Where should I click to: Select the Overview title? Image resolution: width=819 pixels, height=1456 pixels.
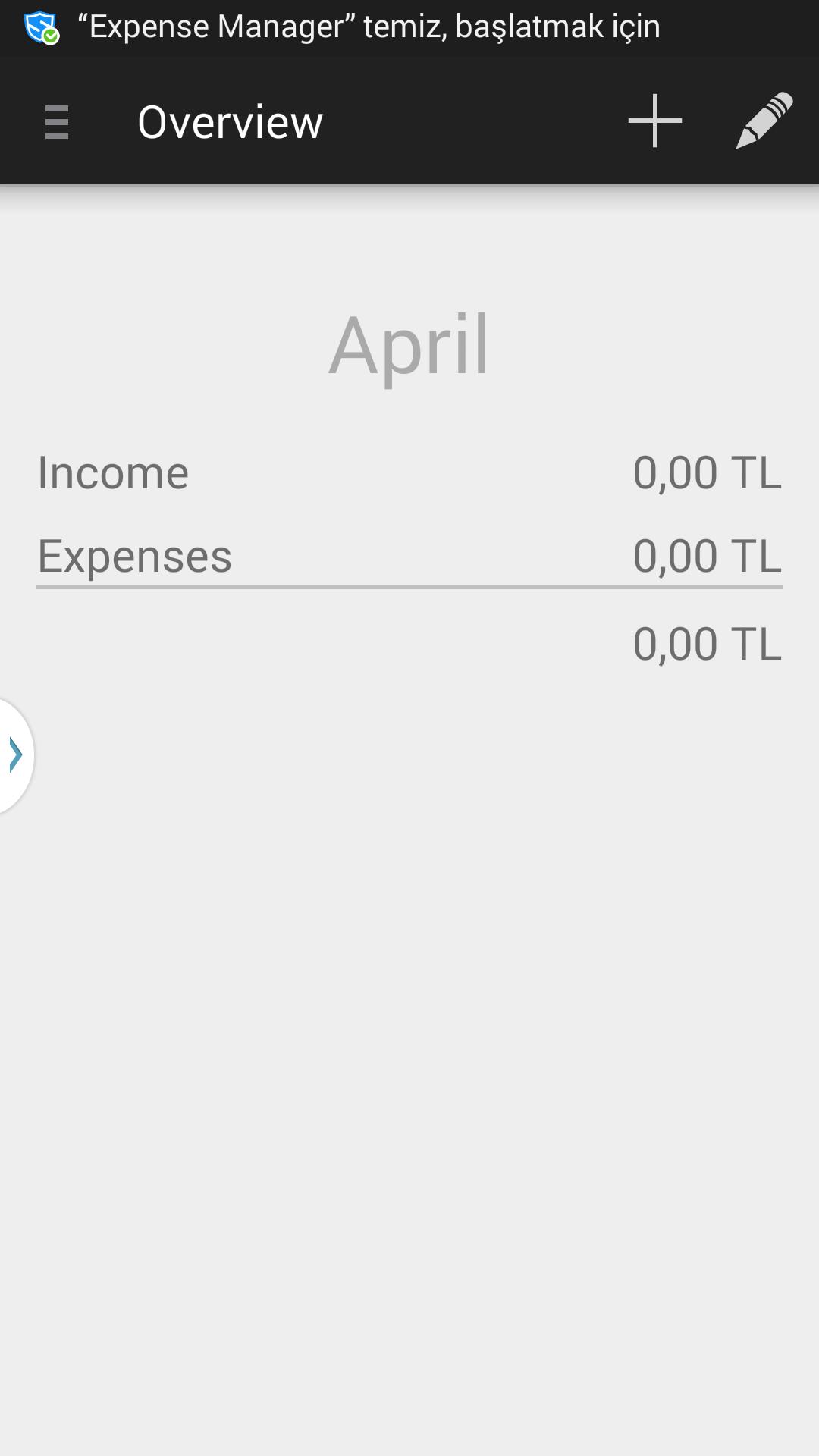point(229,121)
